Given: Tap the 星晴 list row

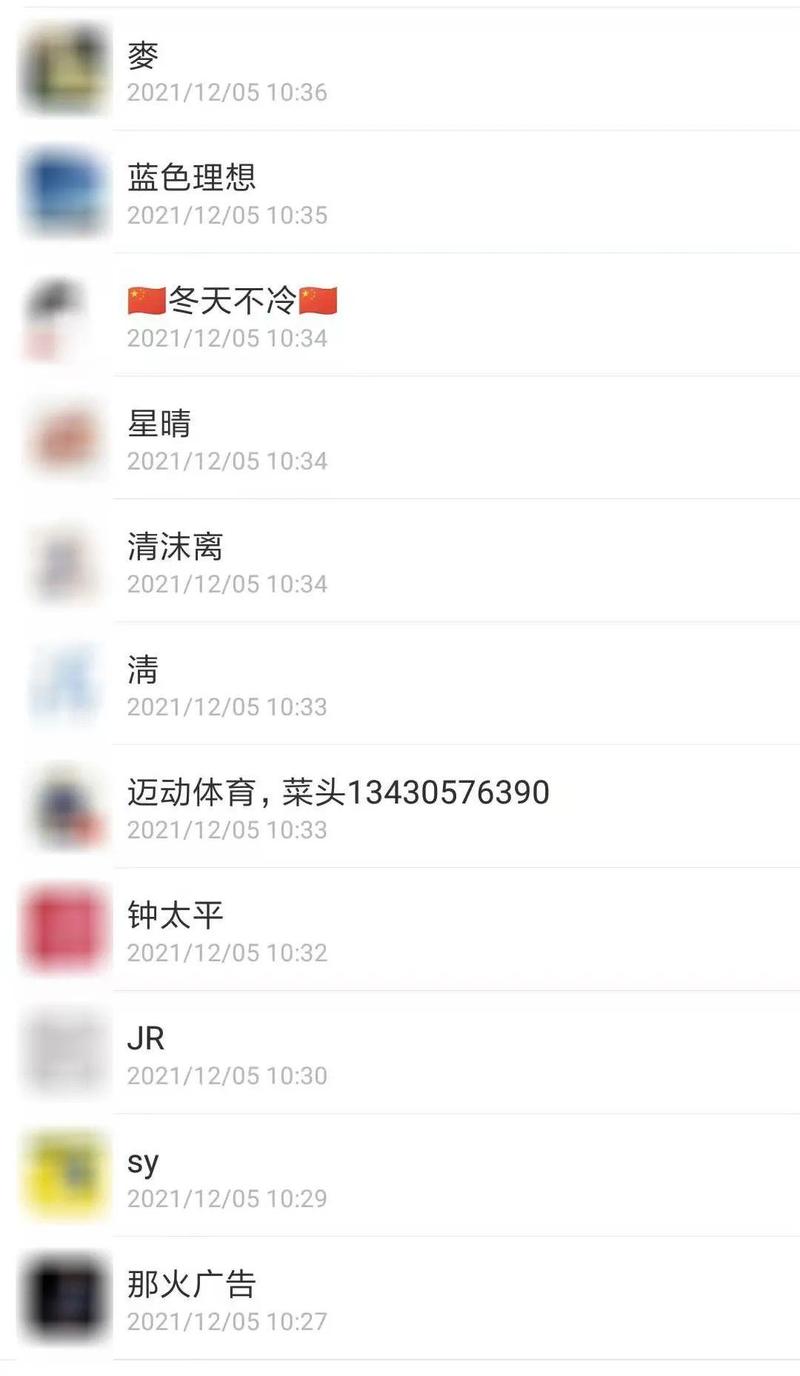Looking at the screenshot, I should pyautogui.click(x=400, y=439).
